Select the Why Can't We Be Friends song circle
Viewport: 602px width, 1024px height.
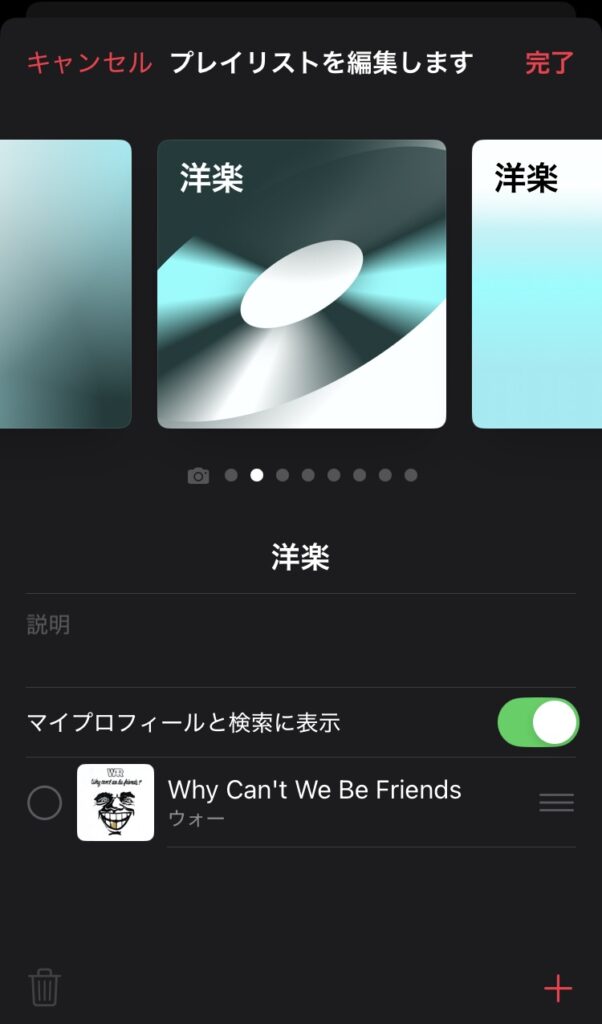coord(44,803)
